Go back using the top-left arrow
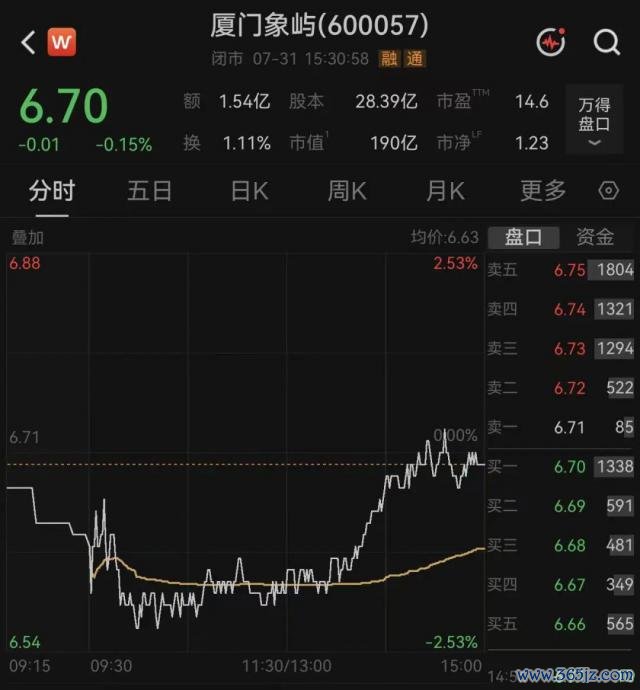This screenshot has width=640, height=690. point(28,43)
